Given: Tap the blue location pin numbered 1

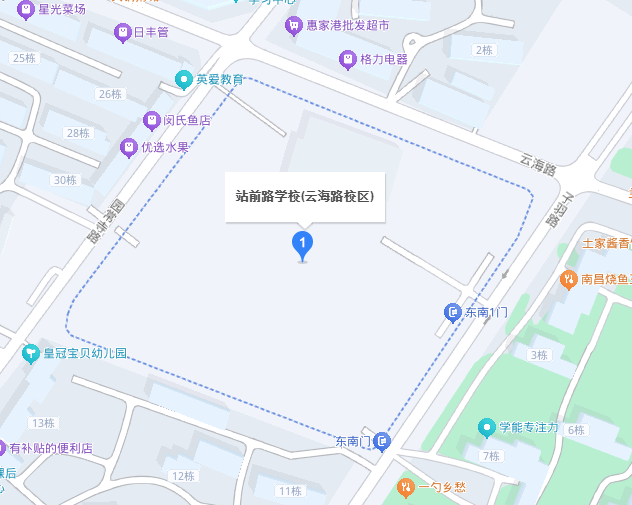Looking at the screenshot, I should (x=302, y=242).
